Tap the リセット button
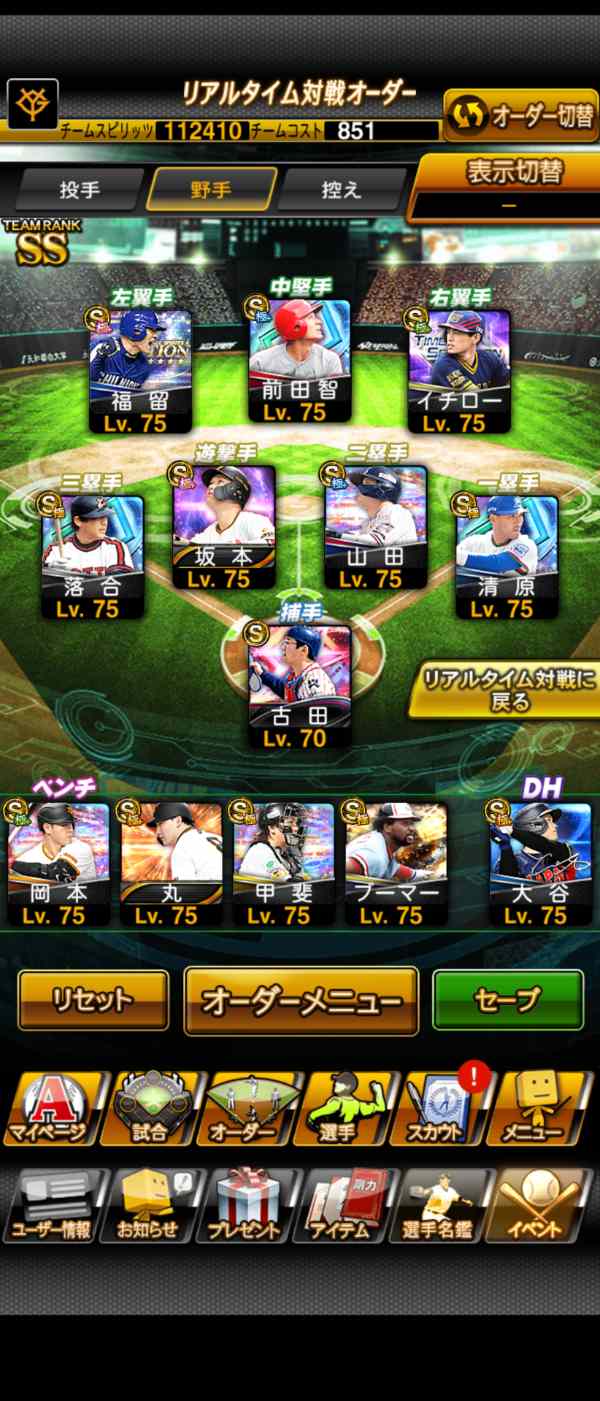The image size is (600, 1401). (93, 999)
